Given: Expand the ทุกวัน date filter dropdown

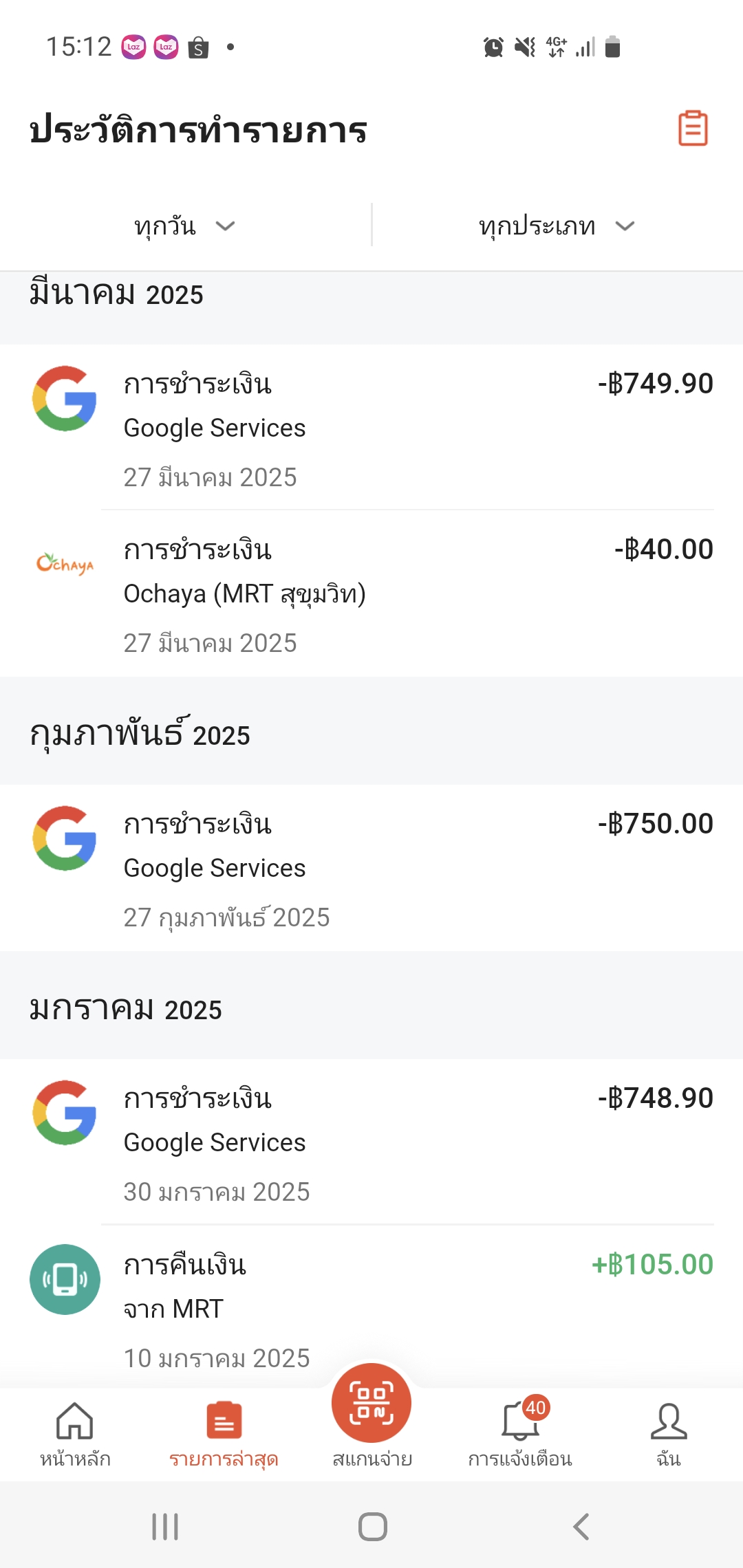Looking at the screenshot, I should point(185,226).
